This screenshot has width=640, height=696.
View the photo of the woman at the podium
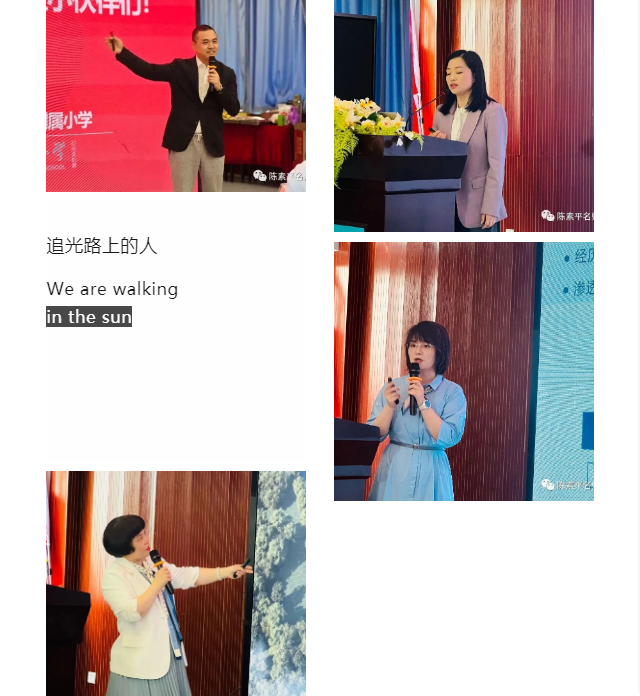pos(464,116)
